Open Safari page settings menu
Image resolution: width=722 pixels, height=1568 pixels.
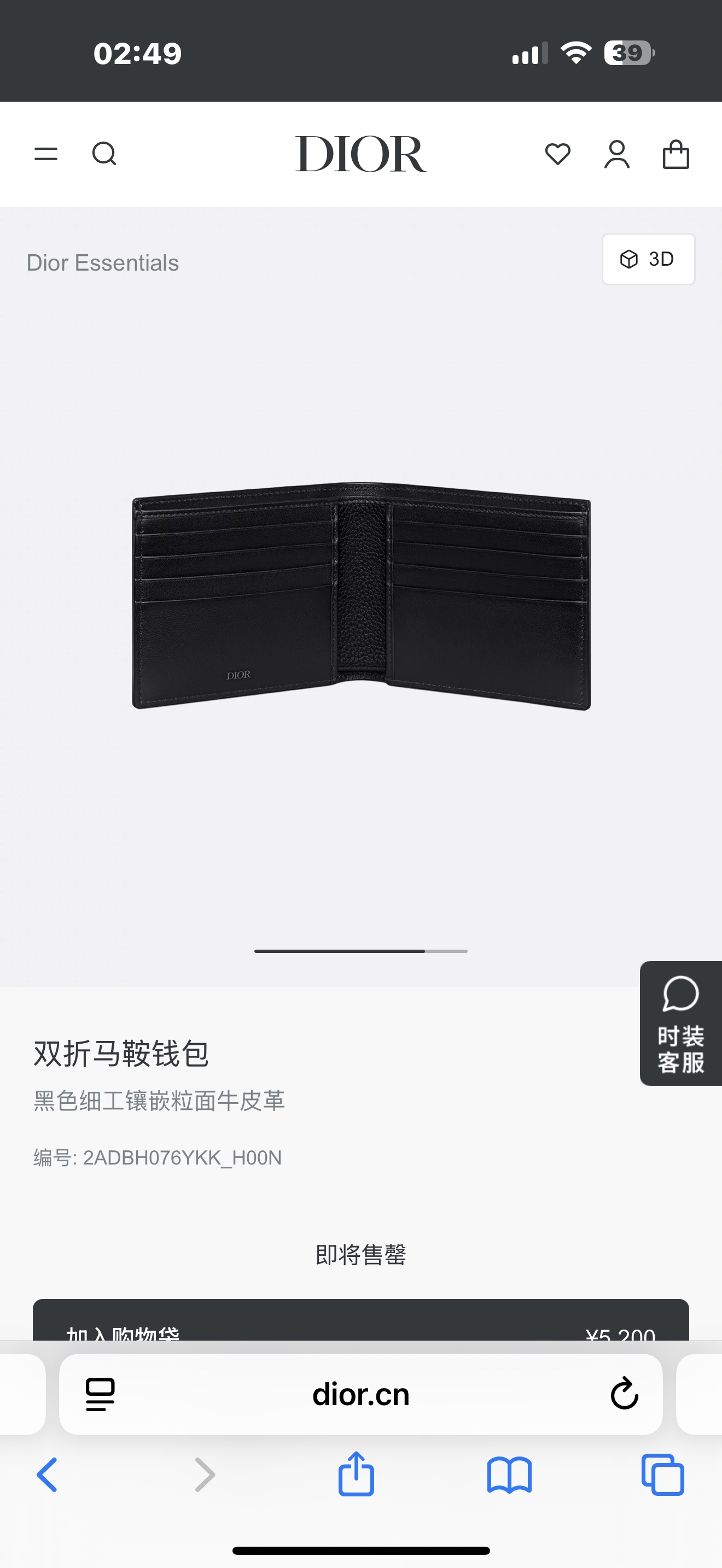tap(101, 1395)
